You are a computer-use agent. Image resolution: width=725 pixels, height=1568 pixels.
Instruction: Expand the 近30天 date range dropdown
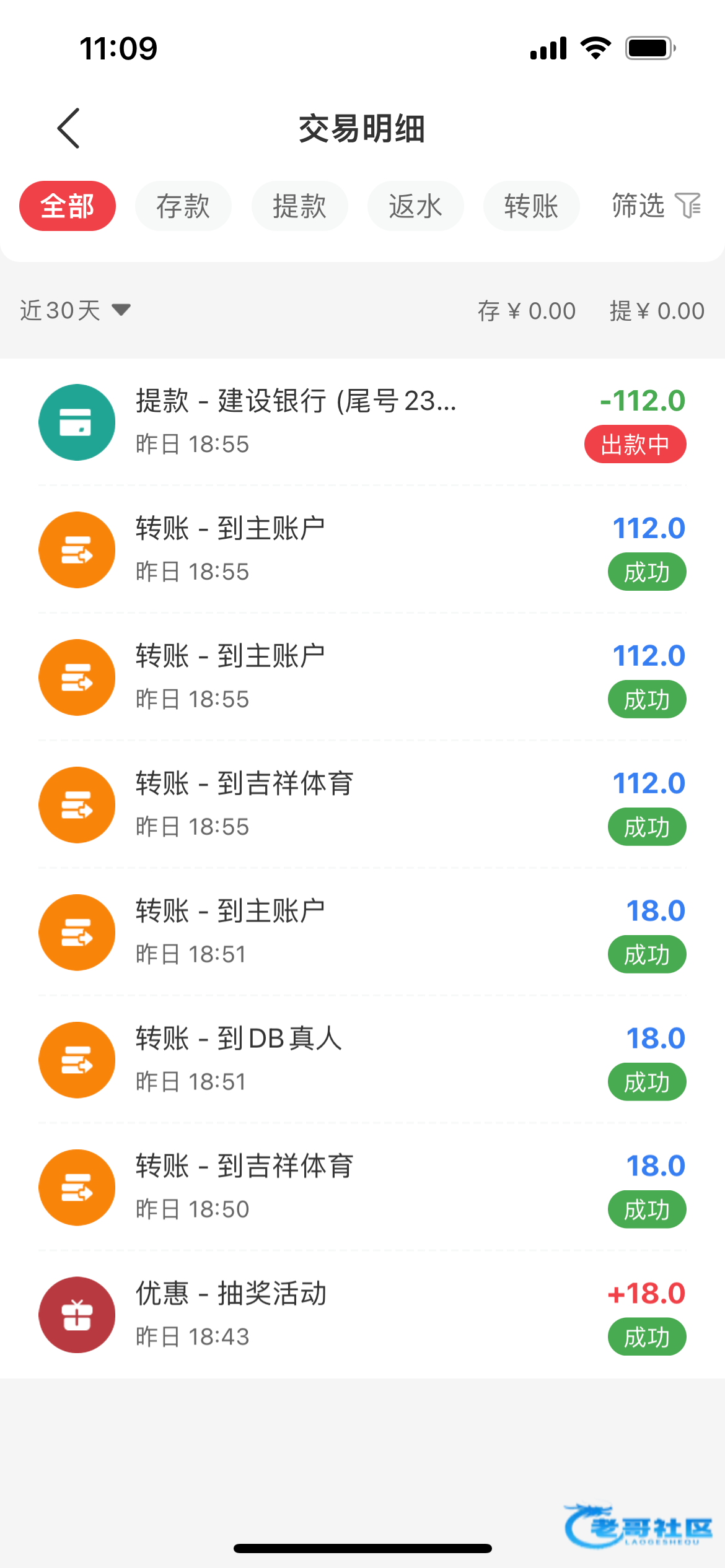[75, 310]
